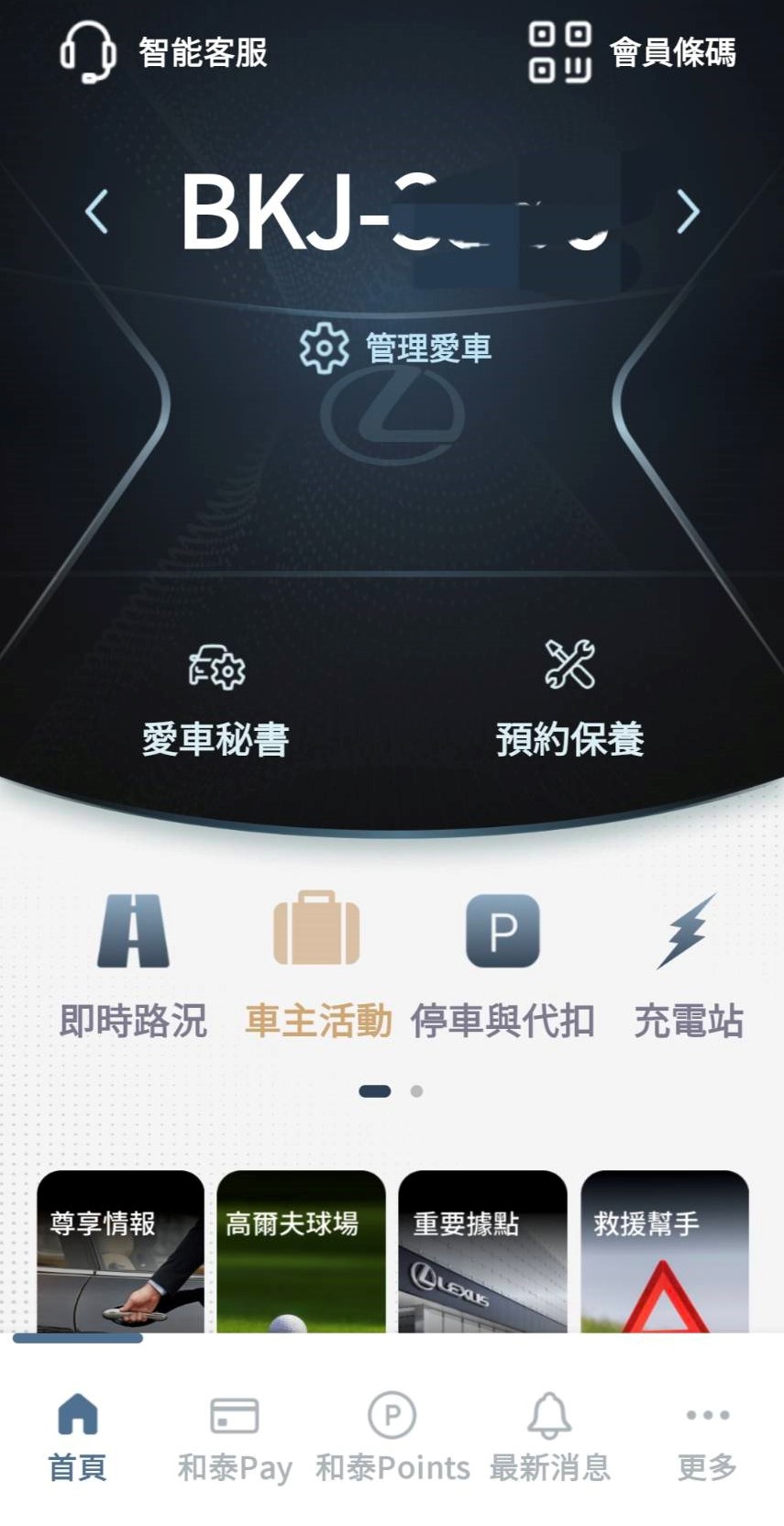The image size is (784, 1526).
Task: Show the 會員條碼 member barcode
Action: click(633, 52)
